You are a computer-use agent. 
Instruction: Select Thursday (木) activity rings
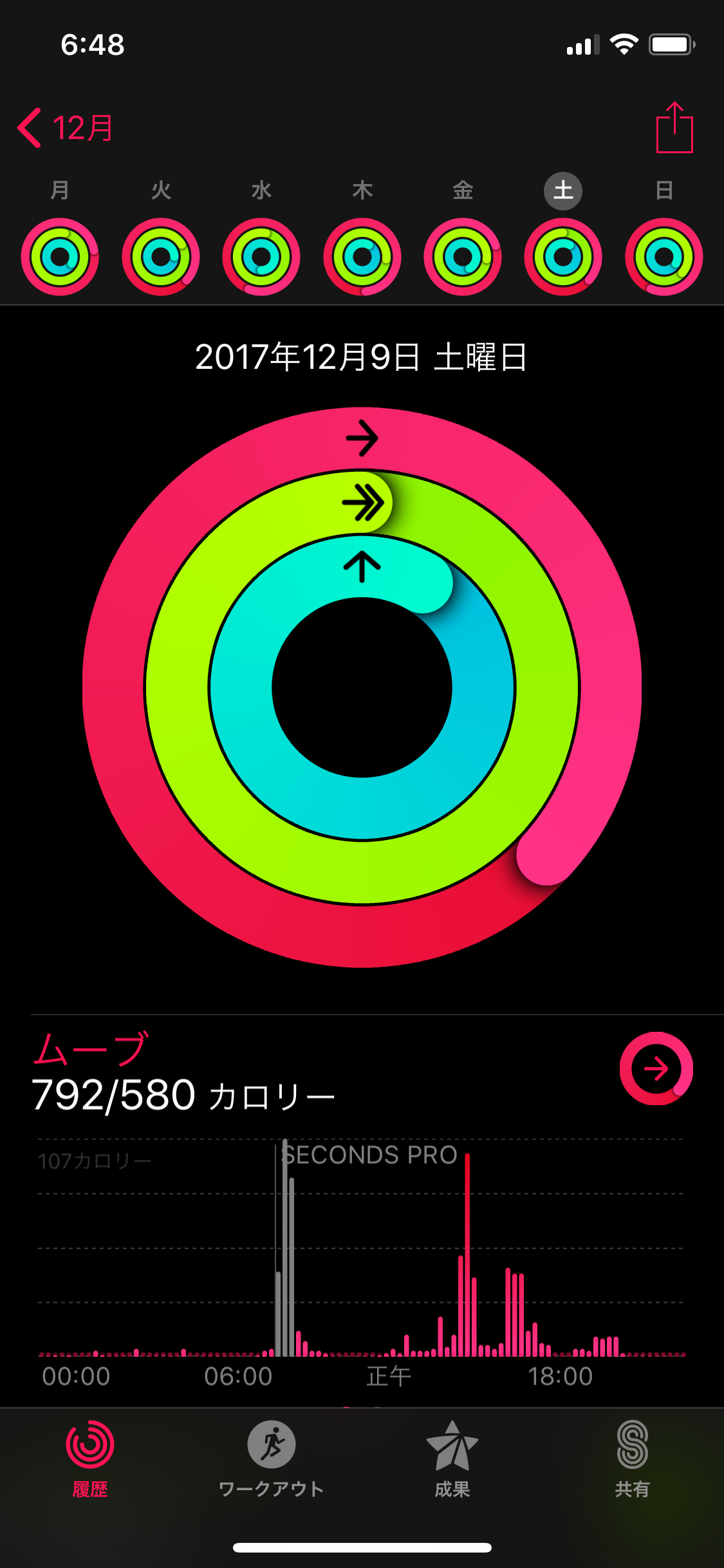[x=362, y=257]
